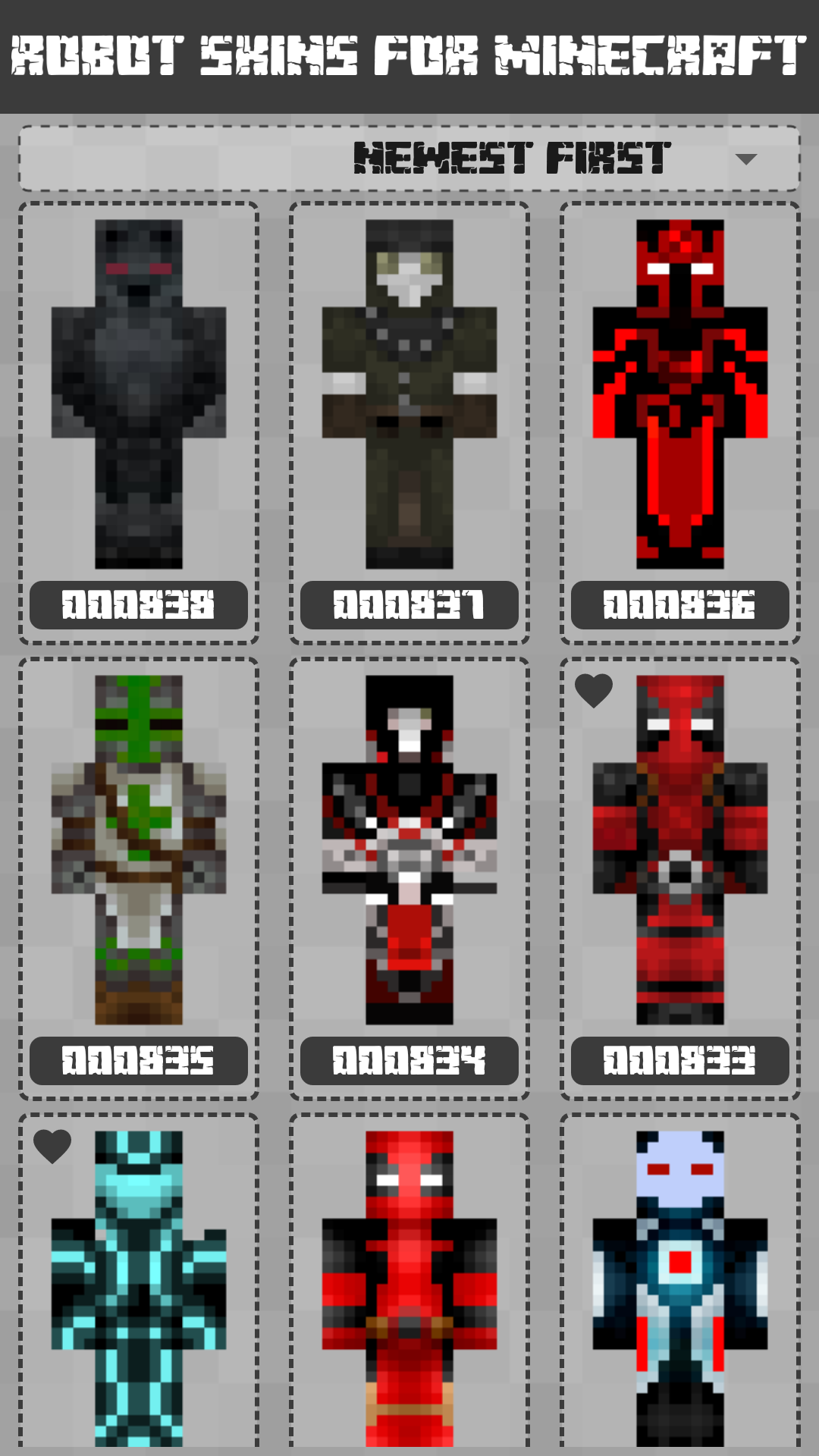The width and height of the screenshot is (819, 1456).
Task: Open skin 000835
Action: click(139, 849)
